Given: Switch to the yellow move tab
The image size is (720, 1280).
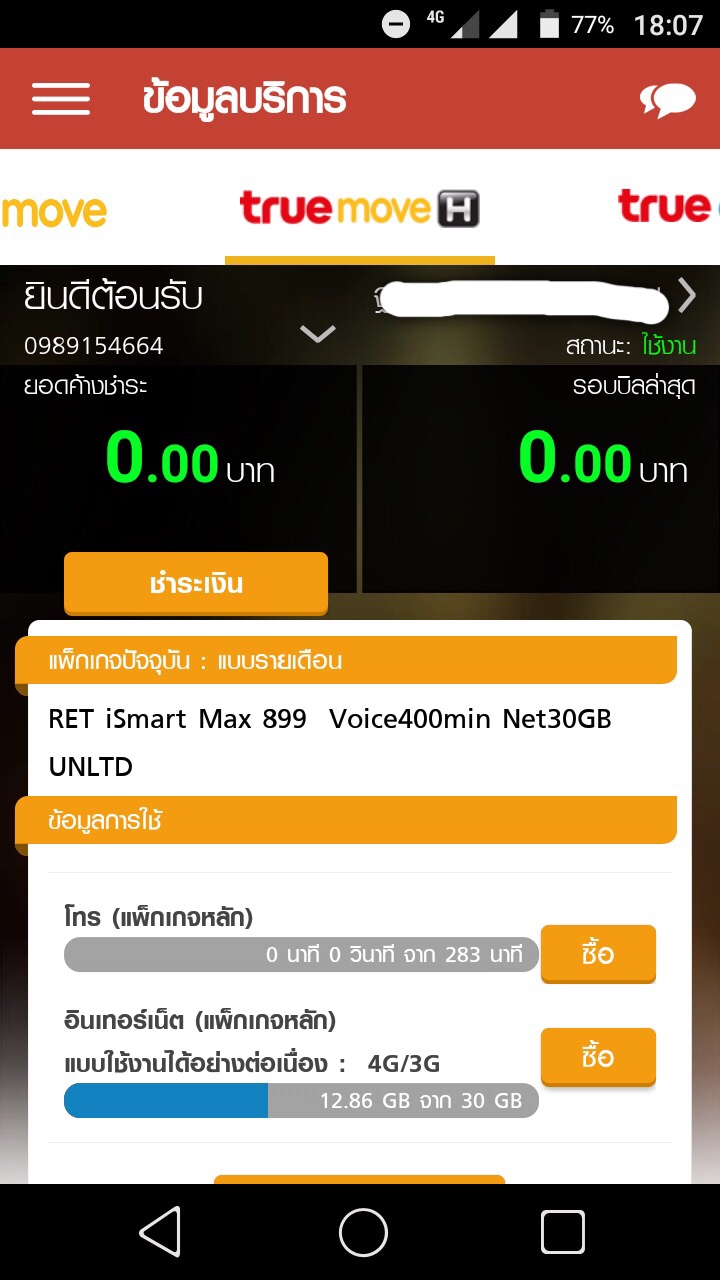Looking at the screenshot, I should 54,210.
